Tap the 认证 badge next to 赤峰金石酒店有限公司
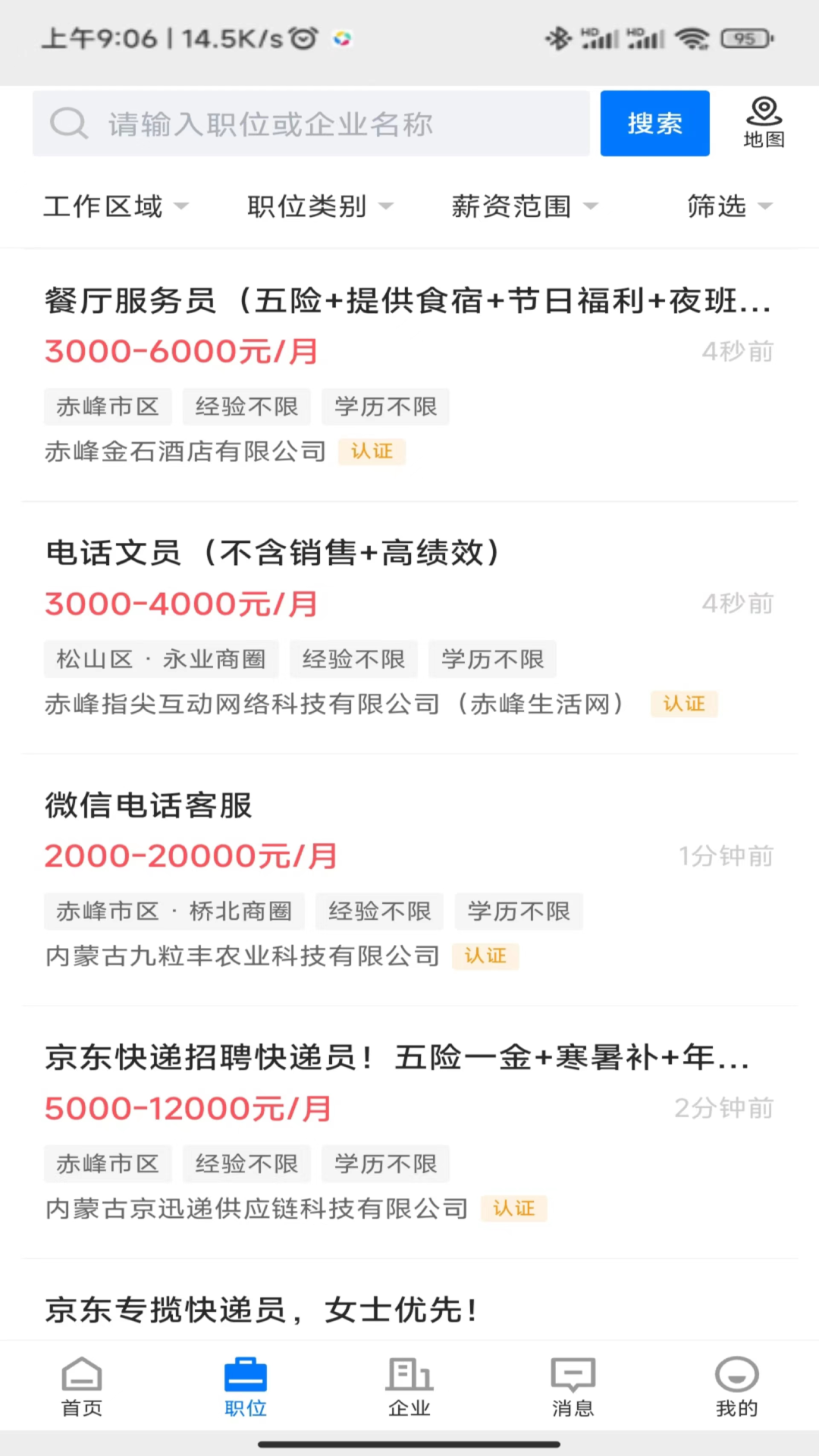Image resolution: width=819 pixels, height=1456 pixels. coord(371,451)
